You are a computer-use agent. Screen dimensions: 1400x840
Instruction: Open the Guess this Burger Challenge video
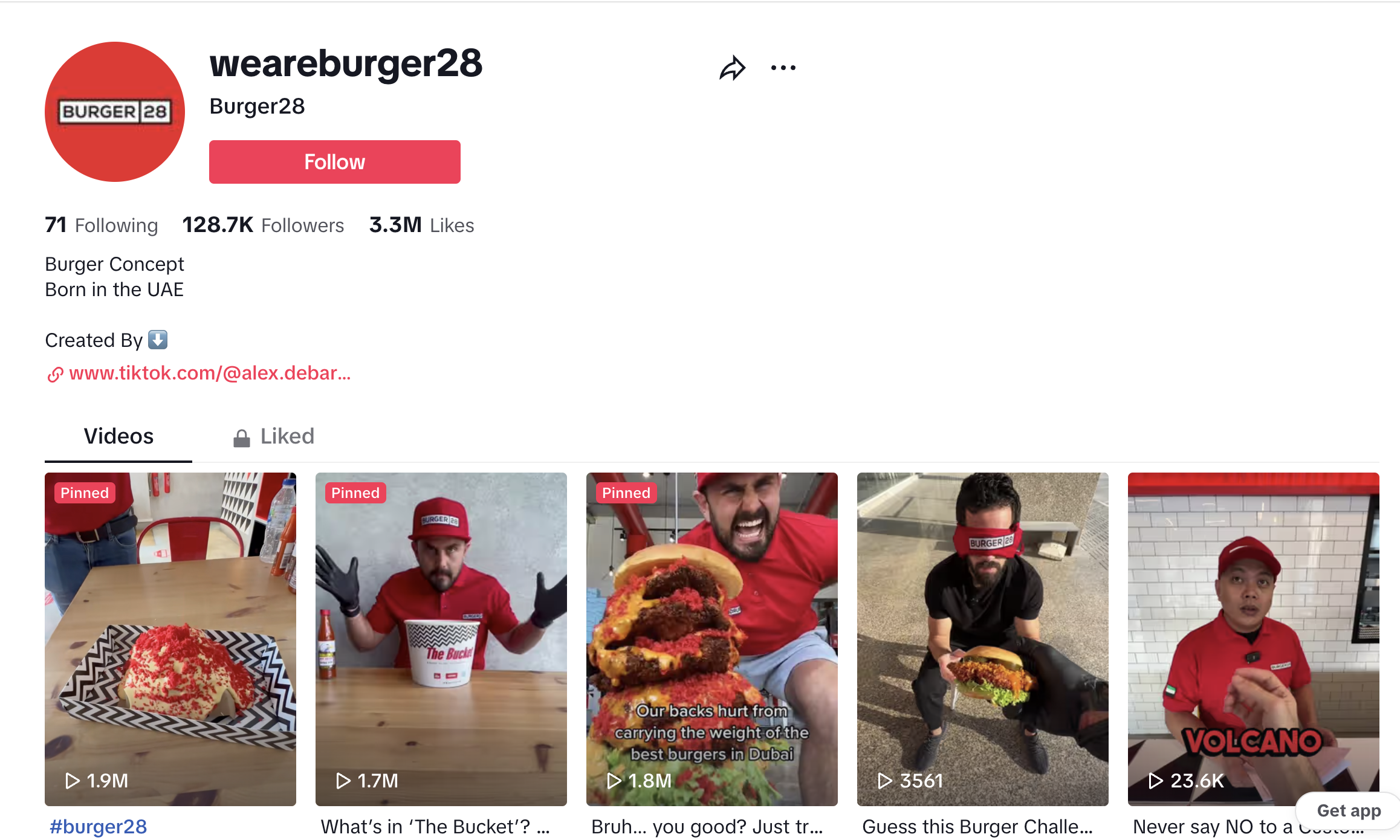pyautogui.click(x=982, y=638)
